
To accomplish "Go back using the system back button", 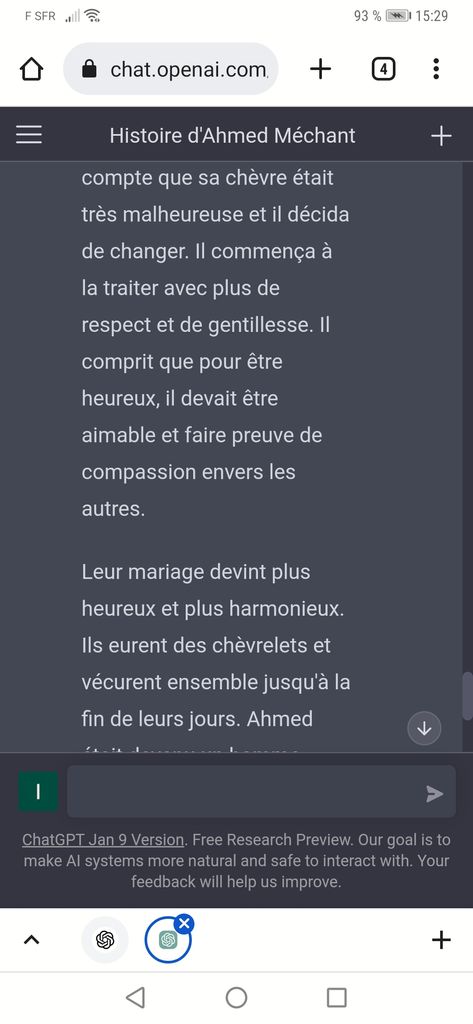I will point(135,997).
